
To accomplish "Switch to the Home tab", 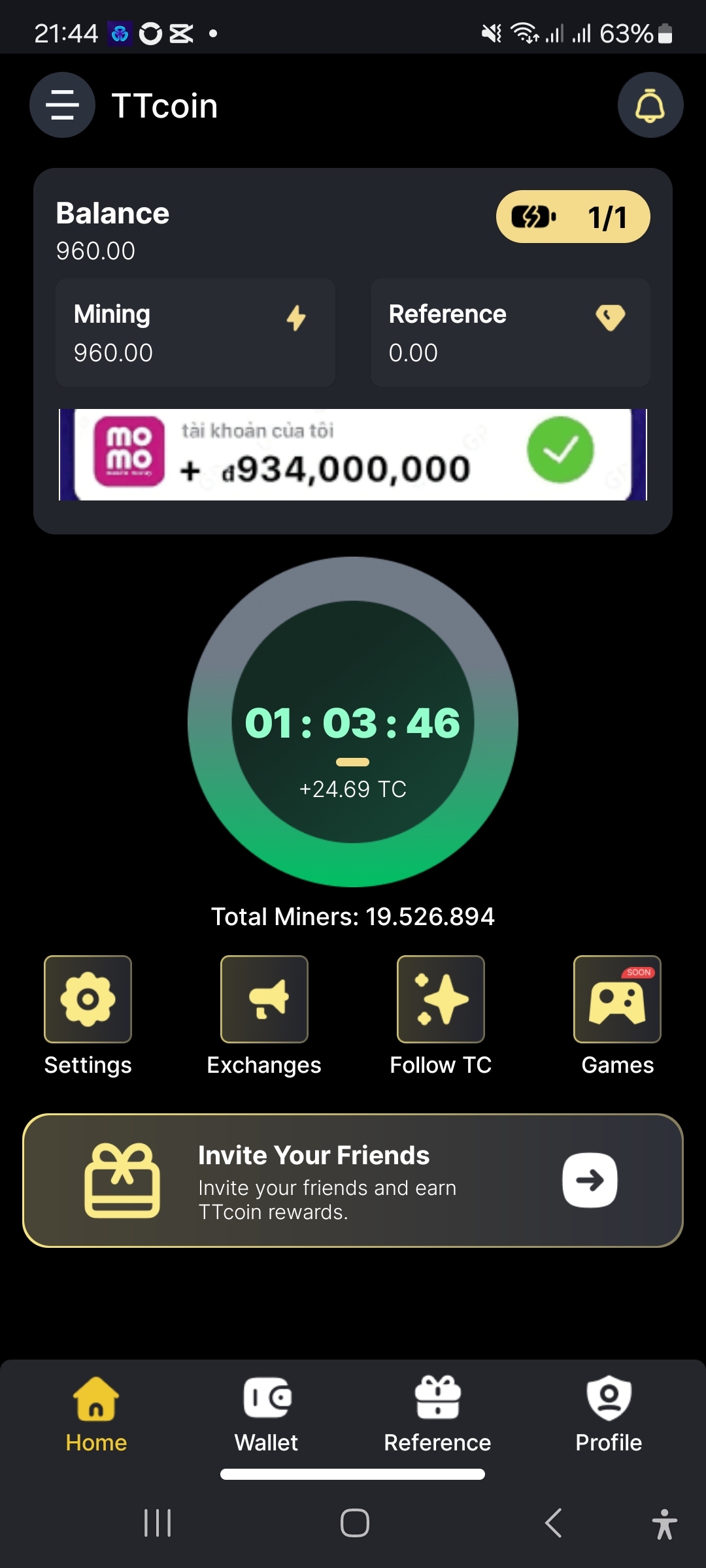I will pos(96,1413).
